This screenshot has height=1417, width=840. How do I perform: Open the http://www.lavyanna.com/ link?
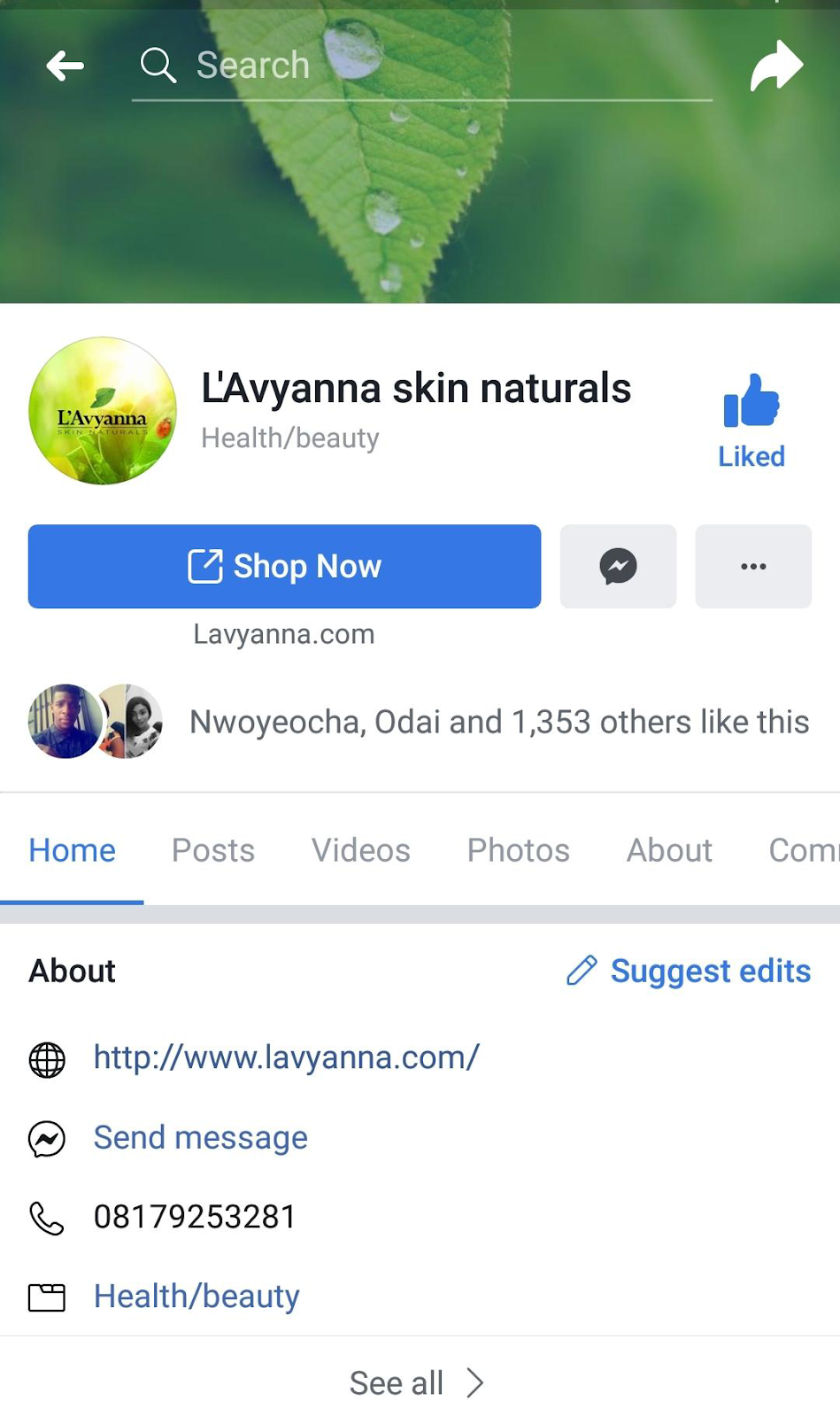coord(286,1057)
